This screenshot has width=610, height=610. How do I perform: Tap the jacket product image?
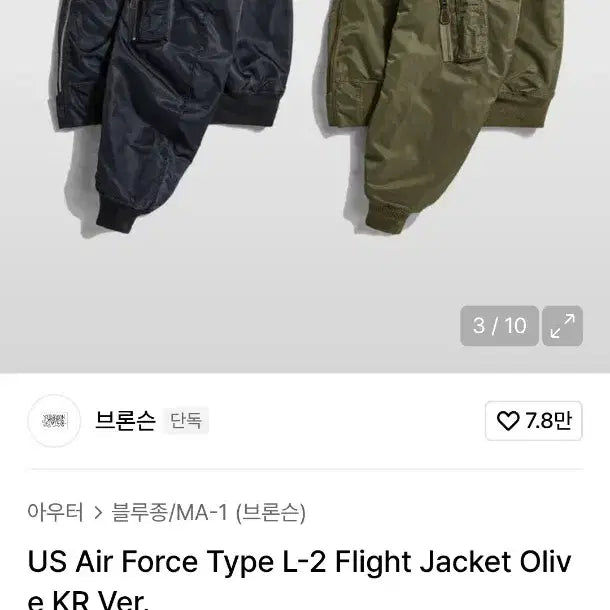click(x=304, y=150)
